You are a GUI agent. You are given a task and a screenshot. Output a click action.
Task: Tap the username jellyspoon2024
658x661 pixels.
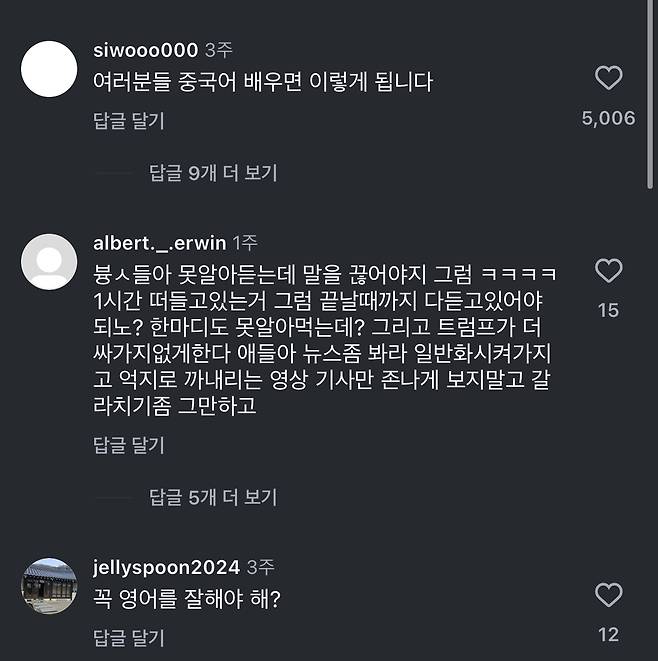tap(165, 567)
